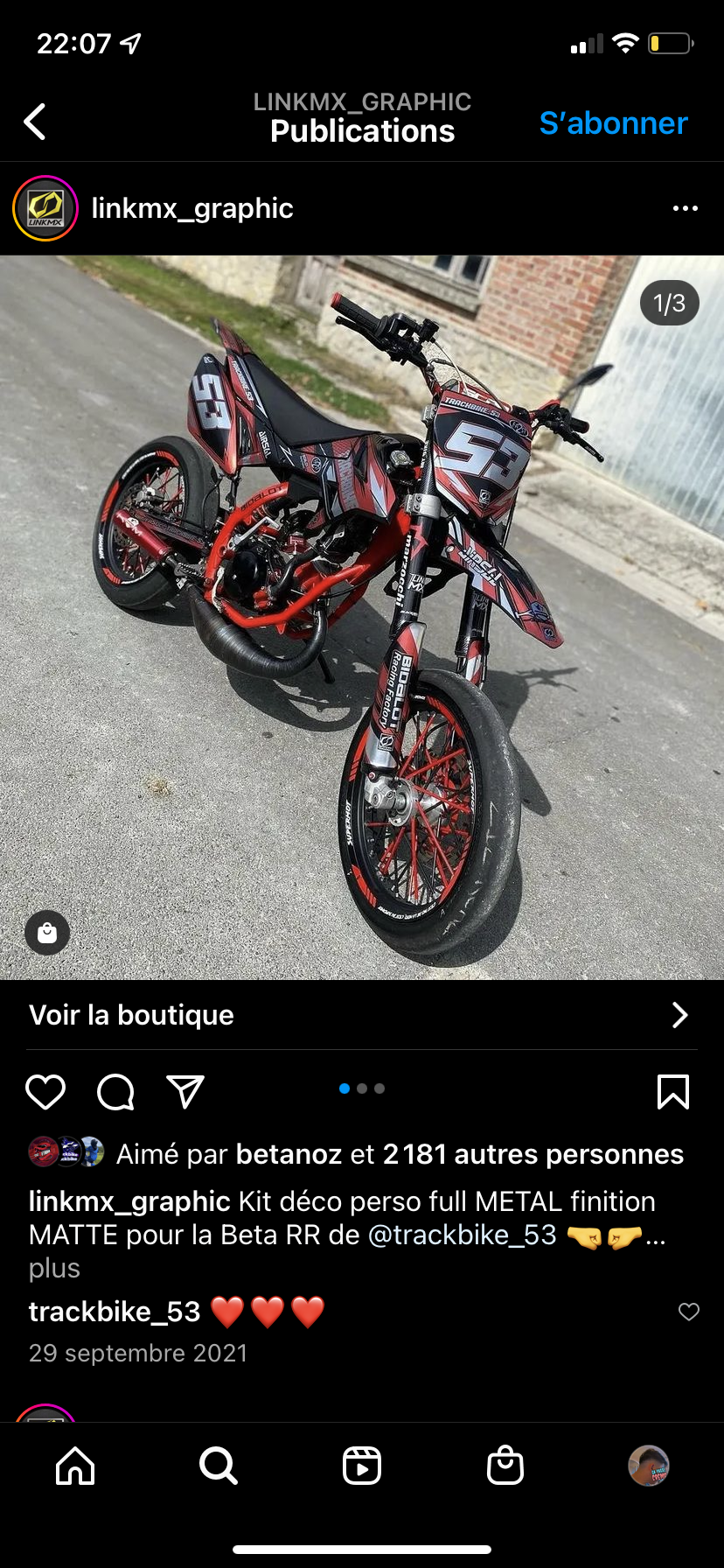This screenshot has width=724, height=1568.
Task: Like trackbike_53's comment
Action: click(x=689, y=1312)
